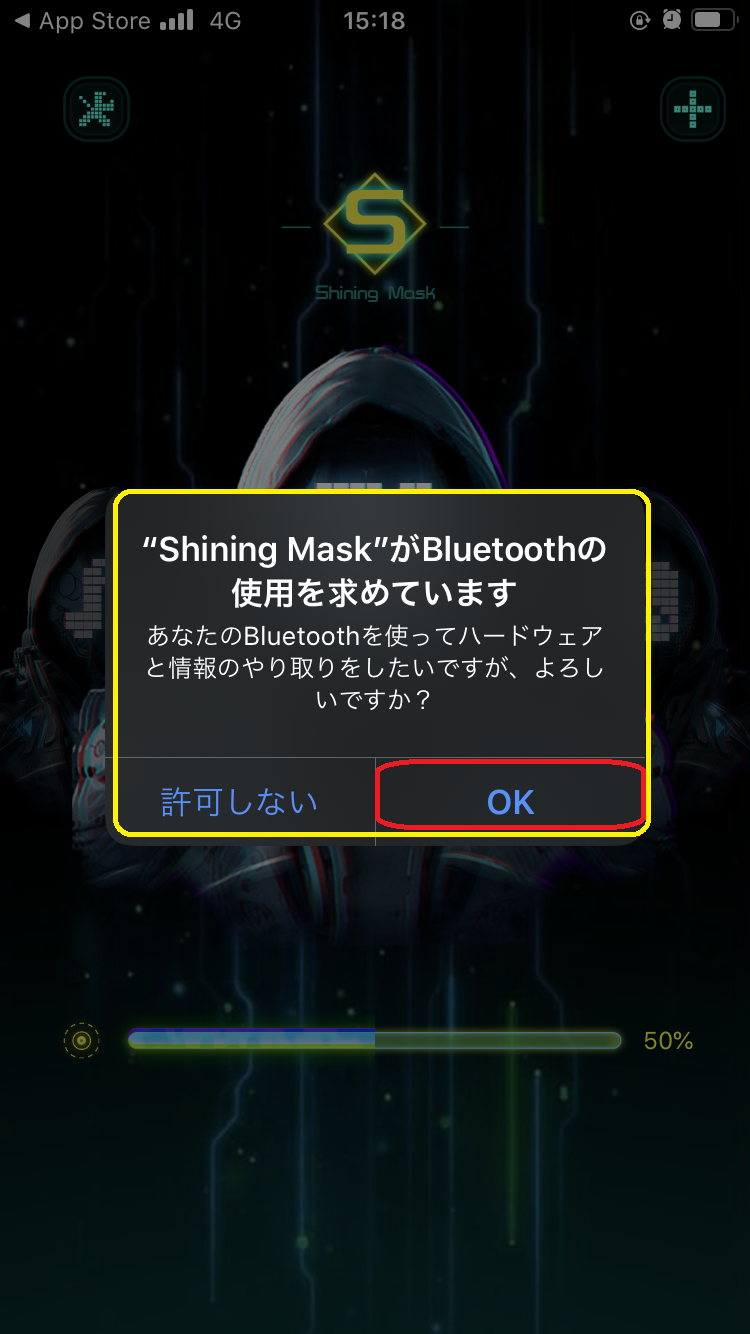Viewport: 750px width, 1334px height.
Task: Tap the hooded figure artwork in the background
Action: pyautogui.click(x=375, y=420)
